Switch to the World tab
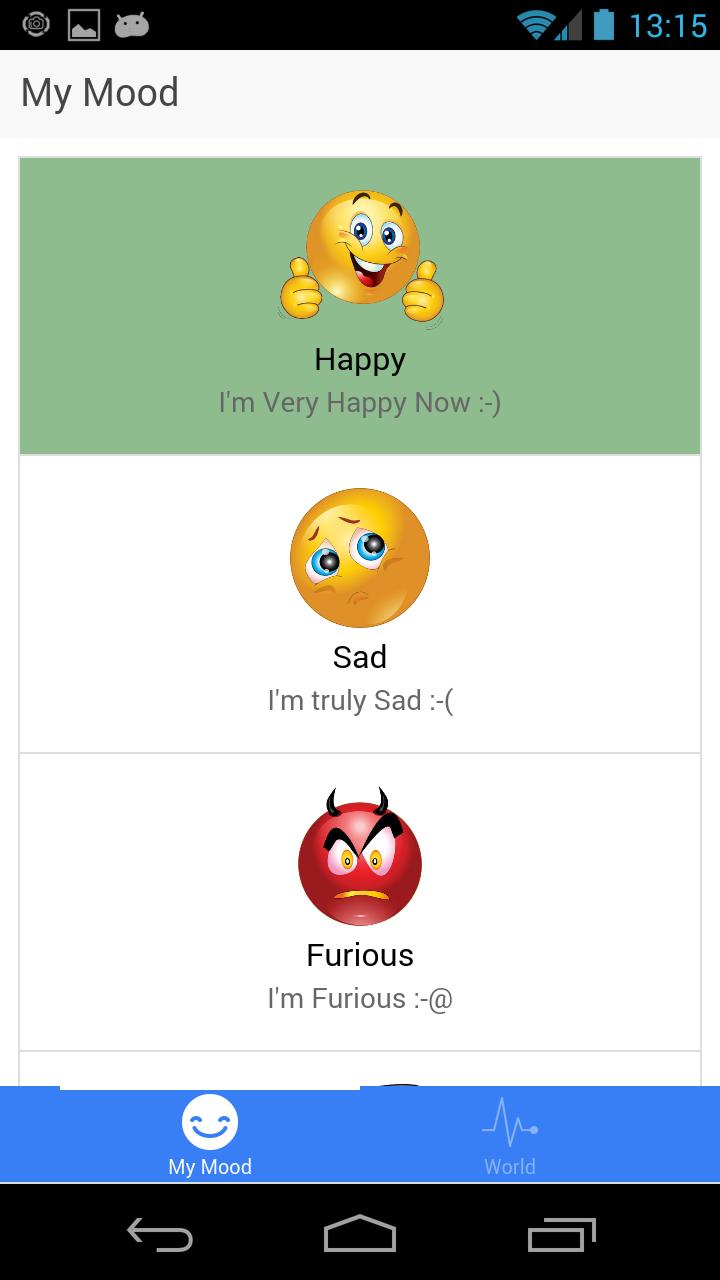720x1280 pixels. point(510,1135)
